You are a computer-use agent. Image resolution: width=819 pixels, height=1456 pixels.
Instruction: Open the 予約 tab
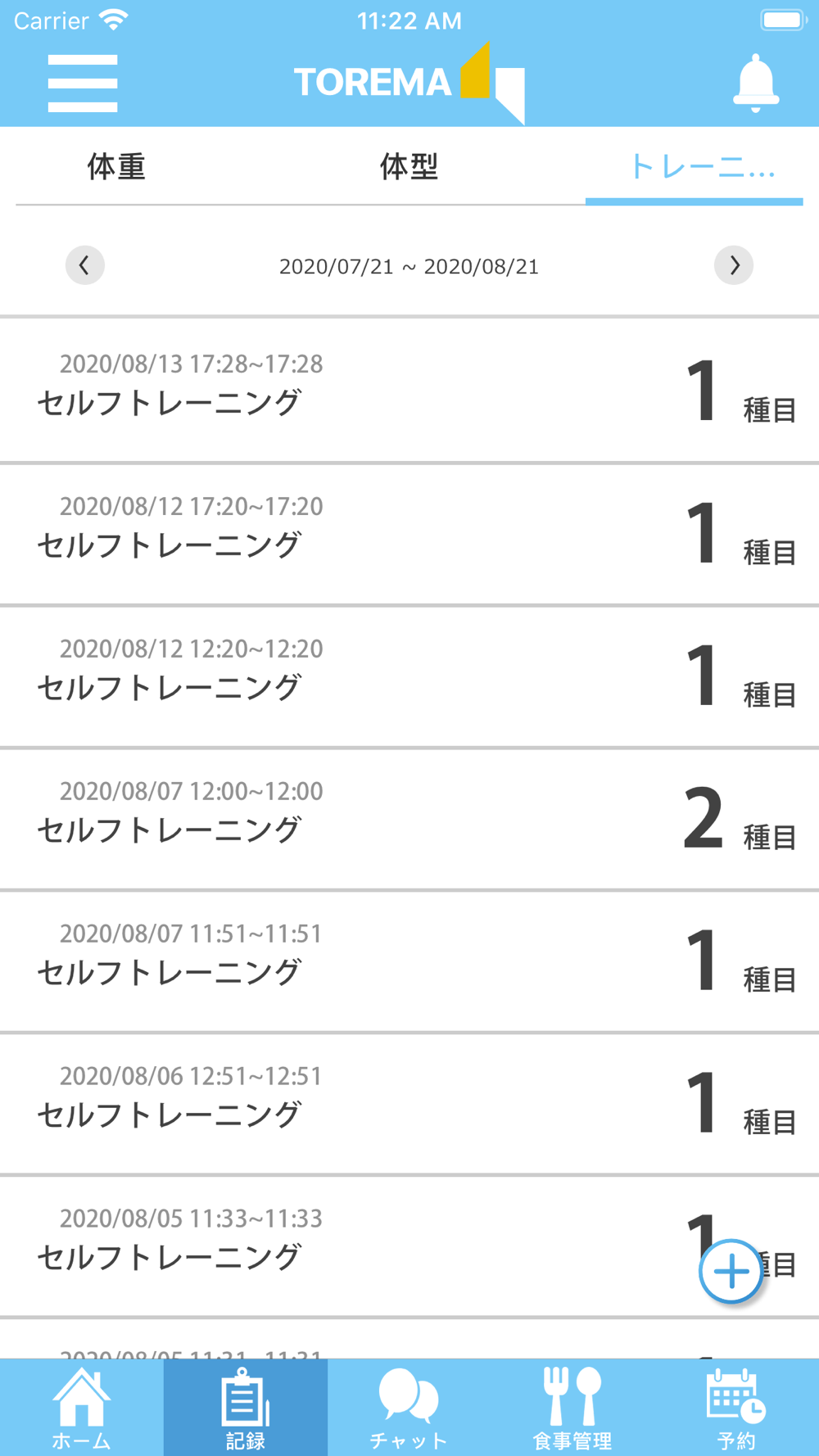click(737, 1408)
